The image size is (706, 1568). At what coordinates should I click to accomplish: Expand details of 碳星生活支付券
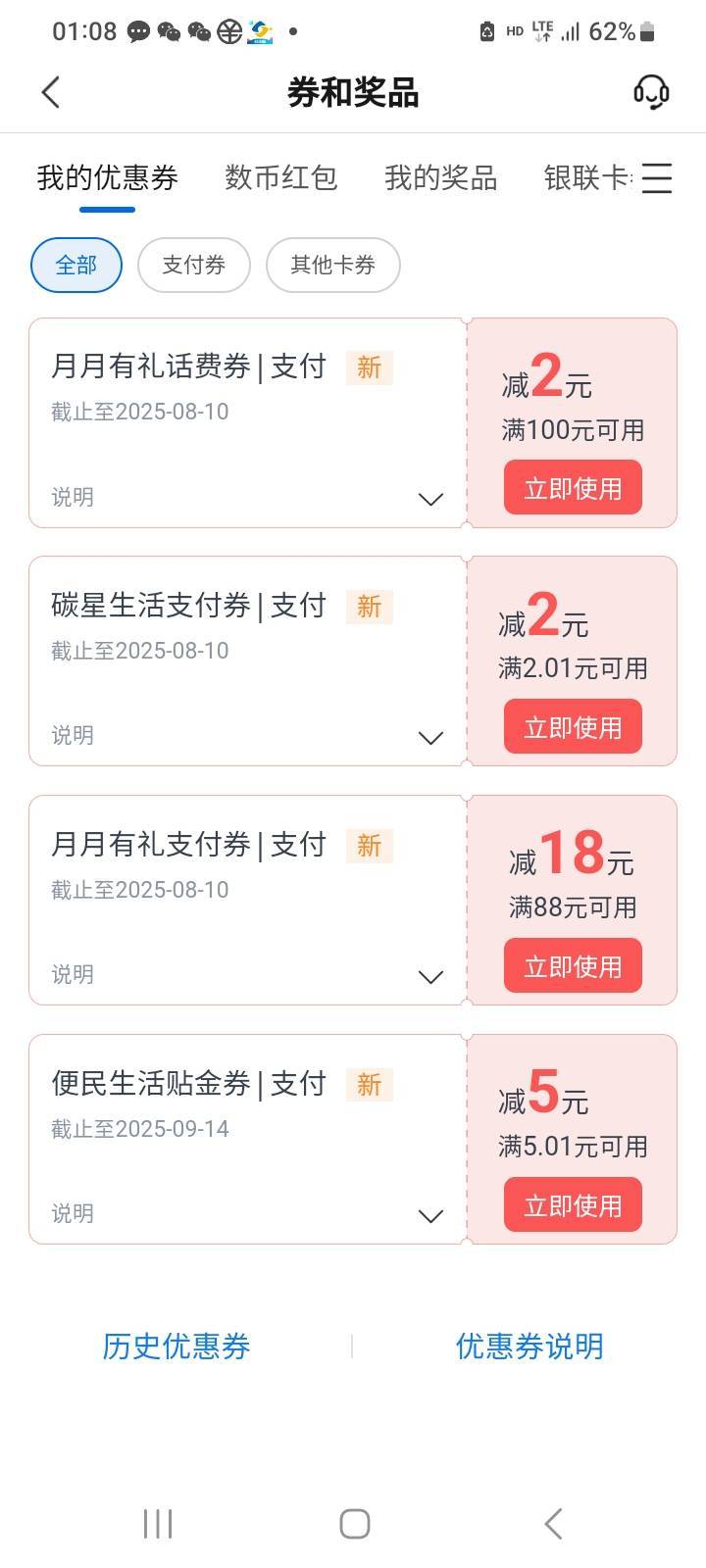(x=430, y=738)
